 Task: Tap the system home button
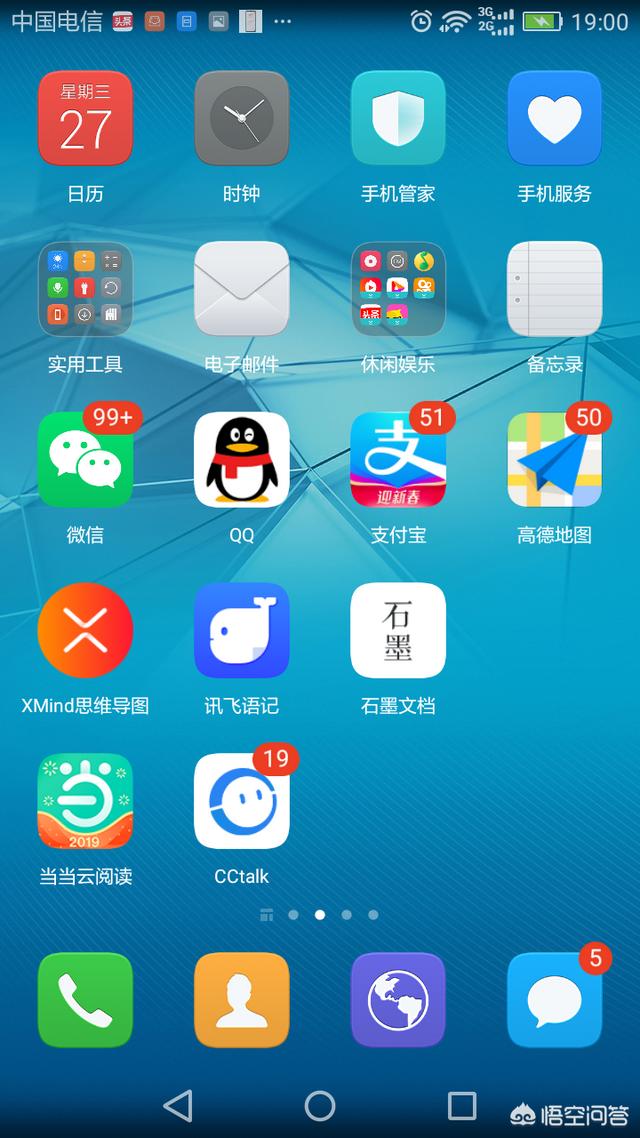point(320,1106)
